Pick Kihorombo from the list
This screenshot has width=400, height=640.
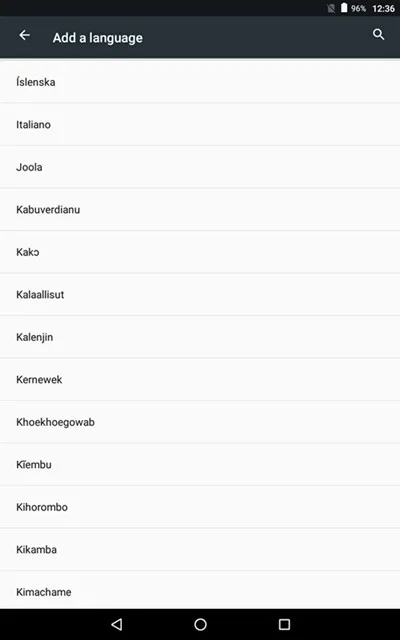point(200,507)
